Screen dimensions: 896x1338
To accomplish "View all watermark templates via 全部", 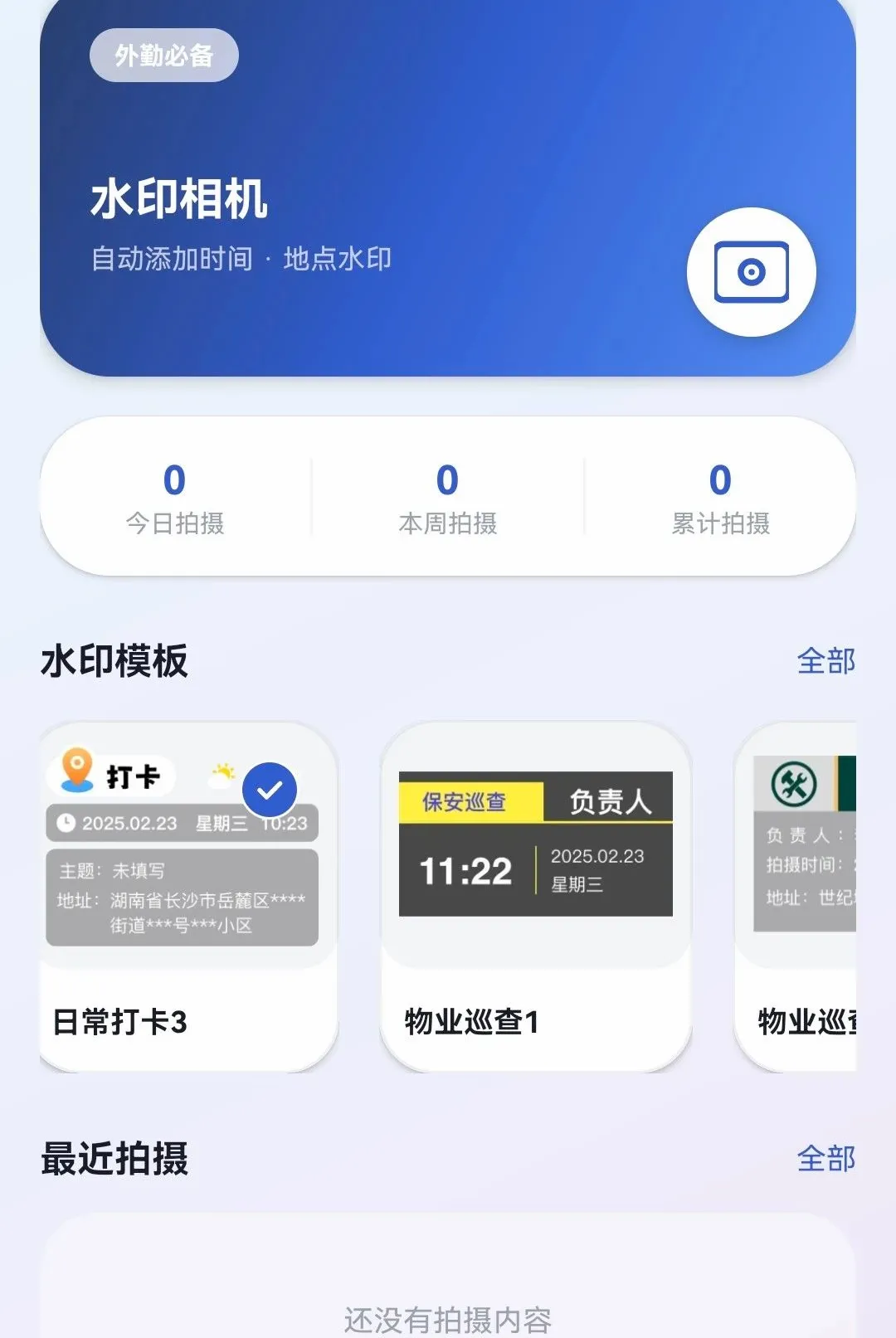I will click(825, 661).
